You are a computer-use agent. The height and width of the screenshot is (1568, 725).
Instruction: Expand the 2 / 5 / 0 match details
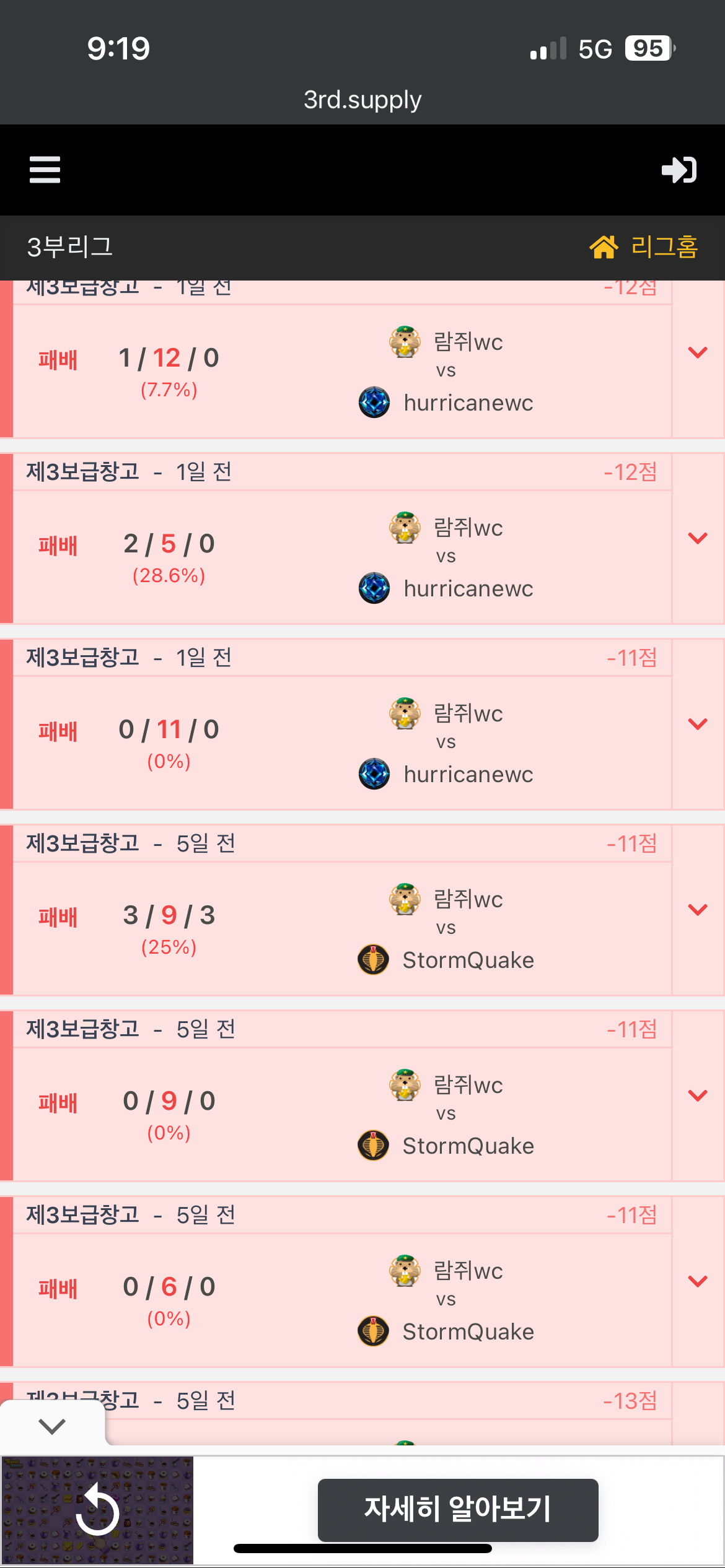[x=698, y=539]
